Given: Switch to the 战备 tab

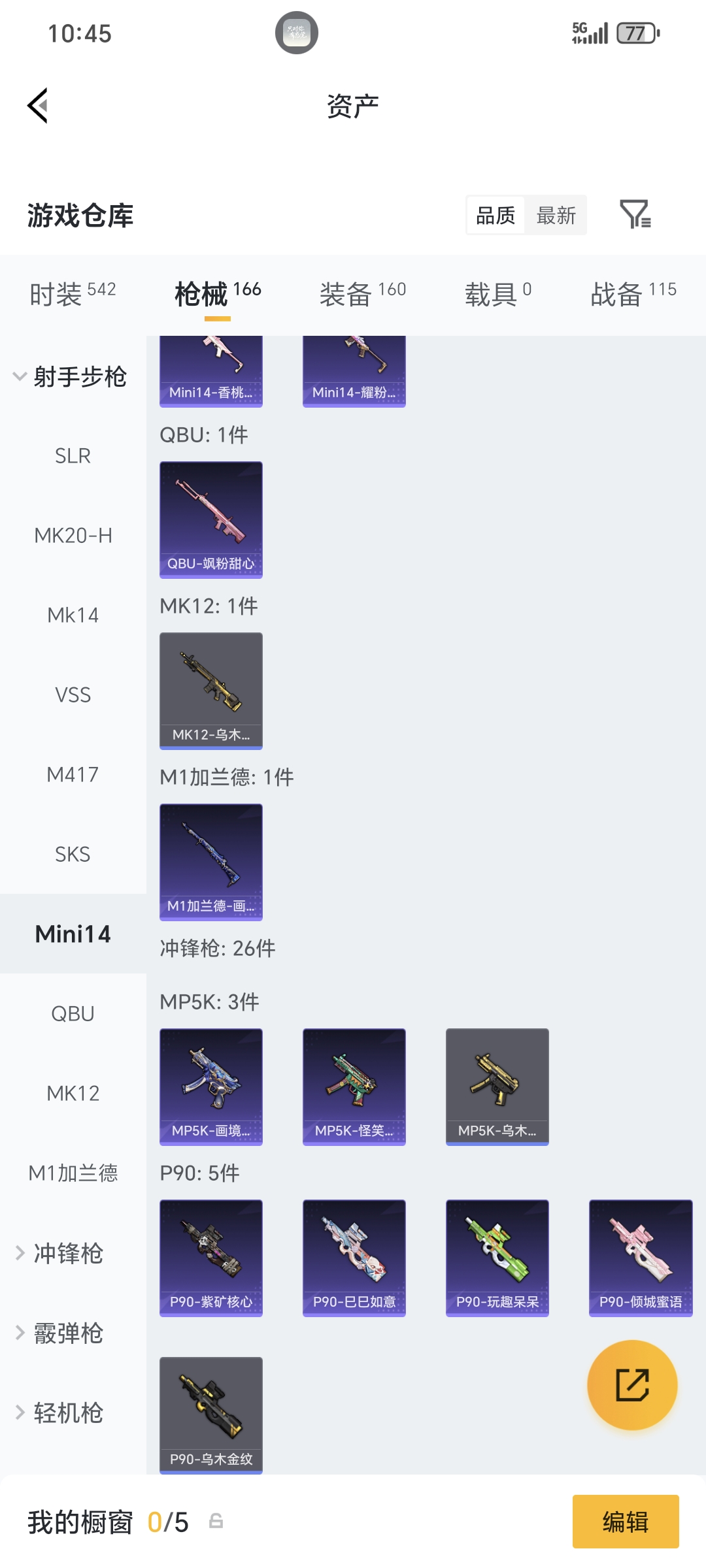Looking at the screenshot, I should [x=633, y=294].
